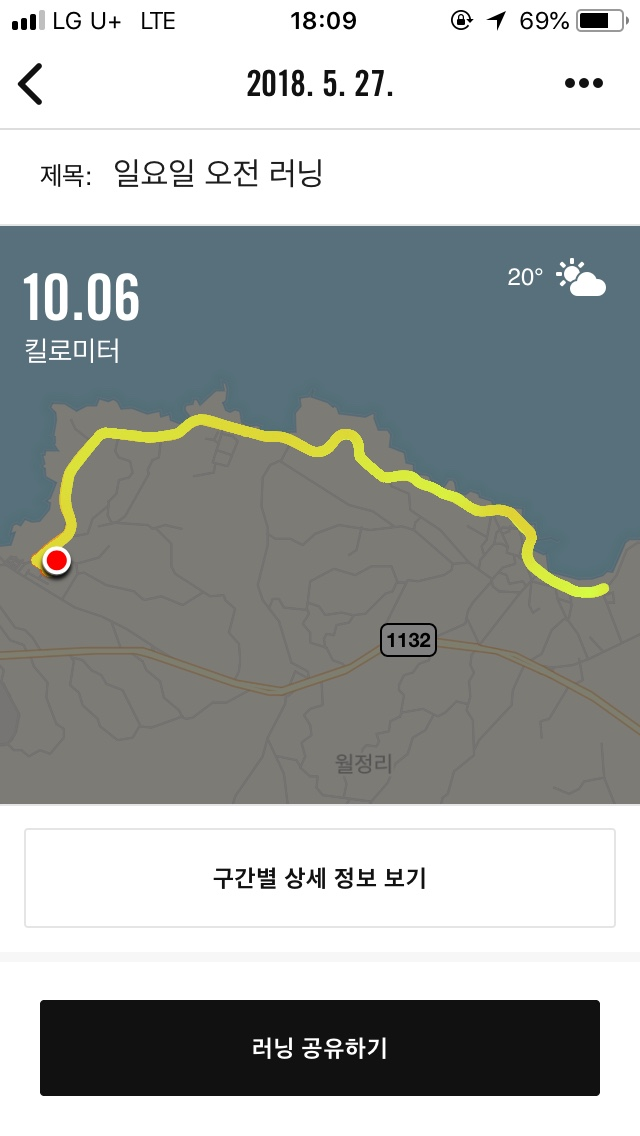Open the running route map

[x=320, y=514]
